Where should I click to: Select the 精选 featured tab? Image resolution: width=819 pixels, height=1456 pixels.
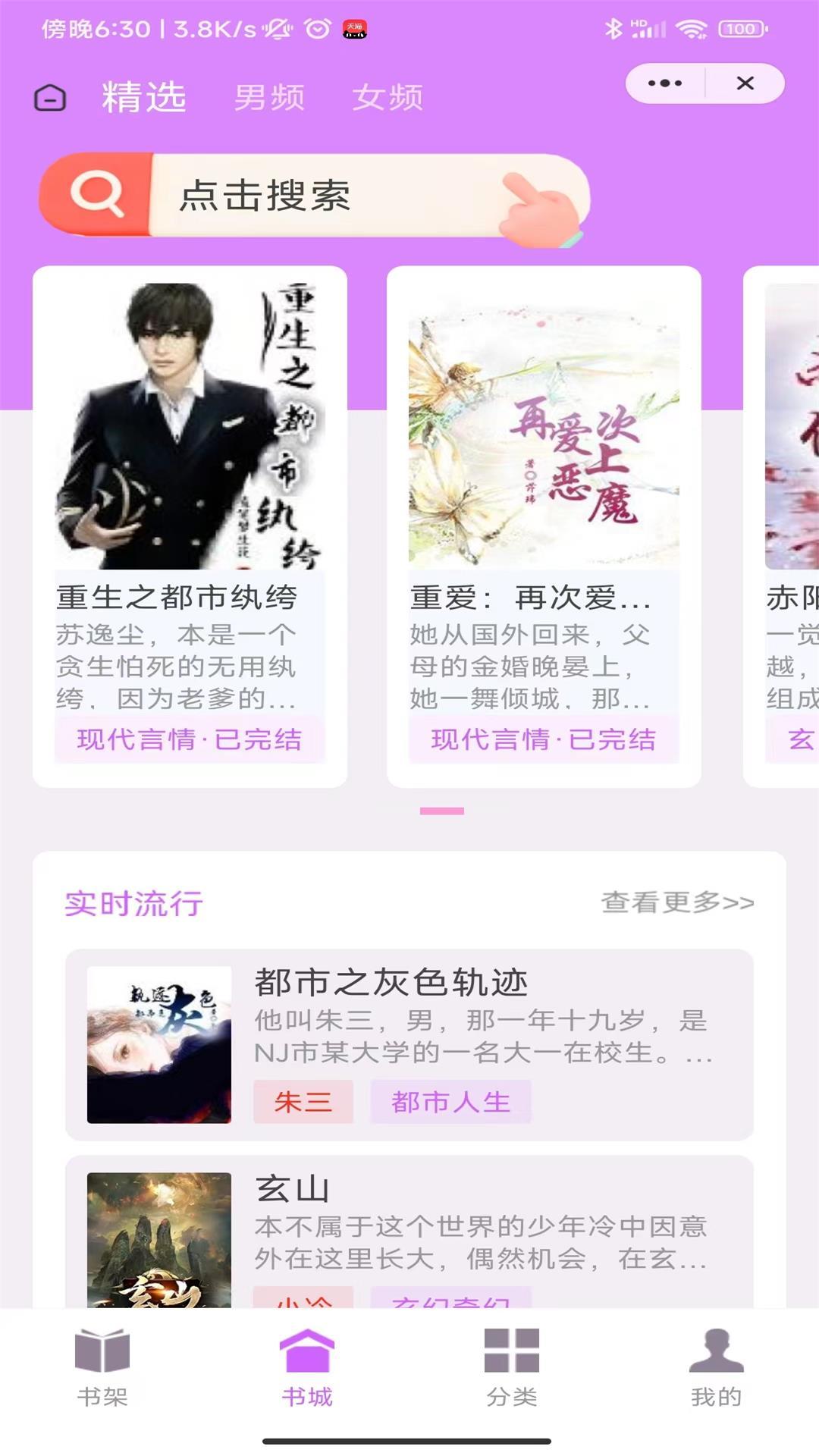143,97
